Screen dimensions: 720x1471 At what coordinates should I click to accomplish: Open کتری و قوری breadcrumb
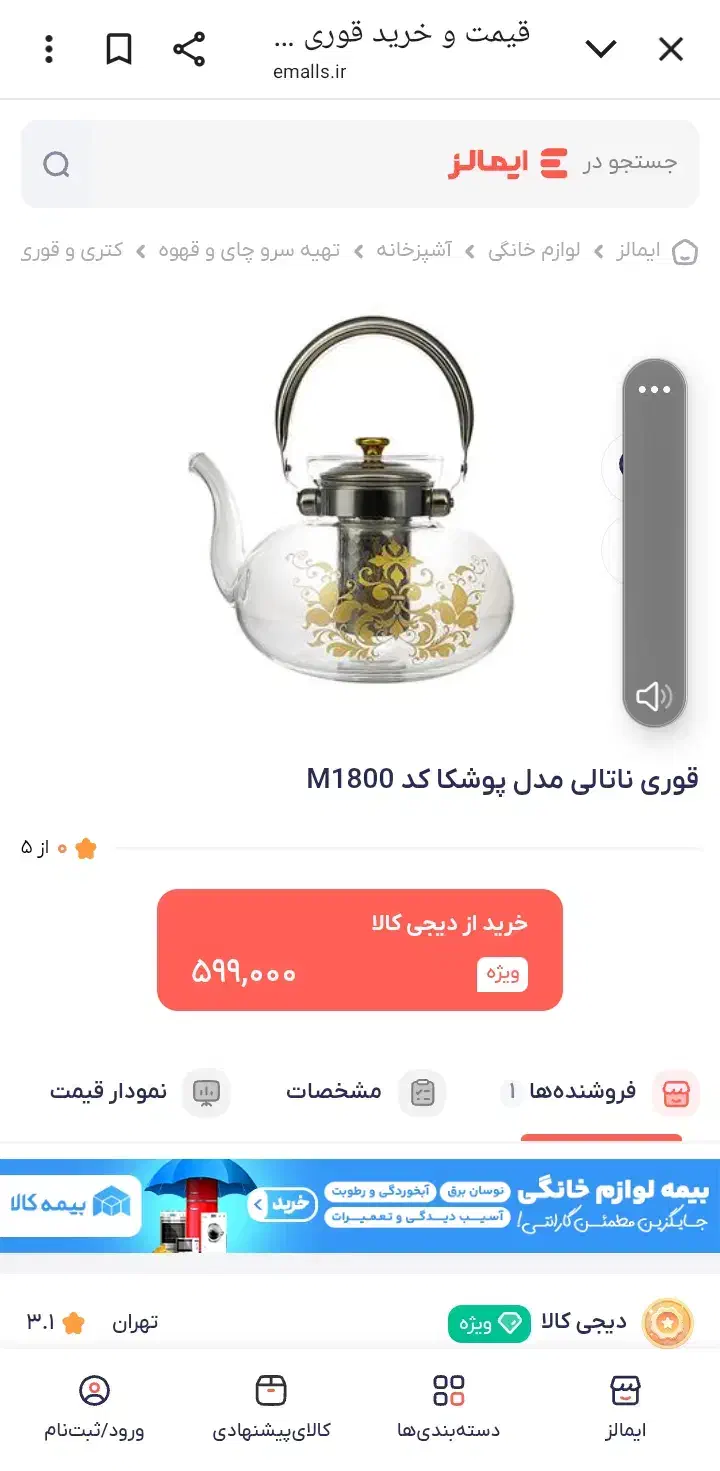tap(72, 250)
